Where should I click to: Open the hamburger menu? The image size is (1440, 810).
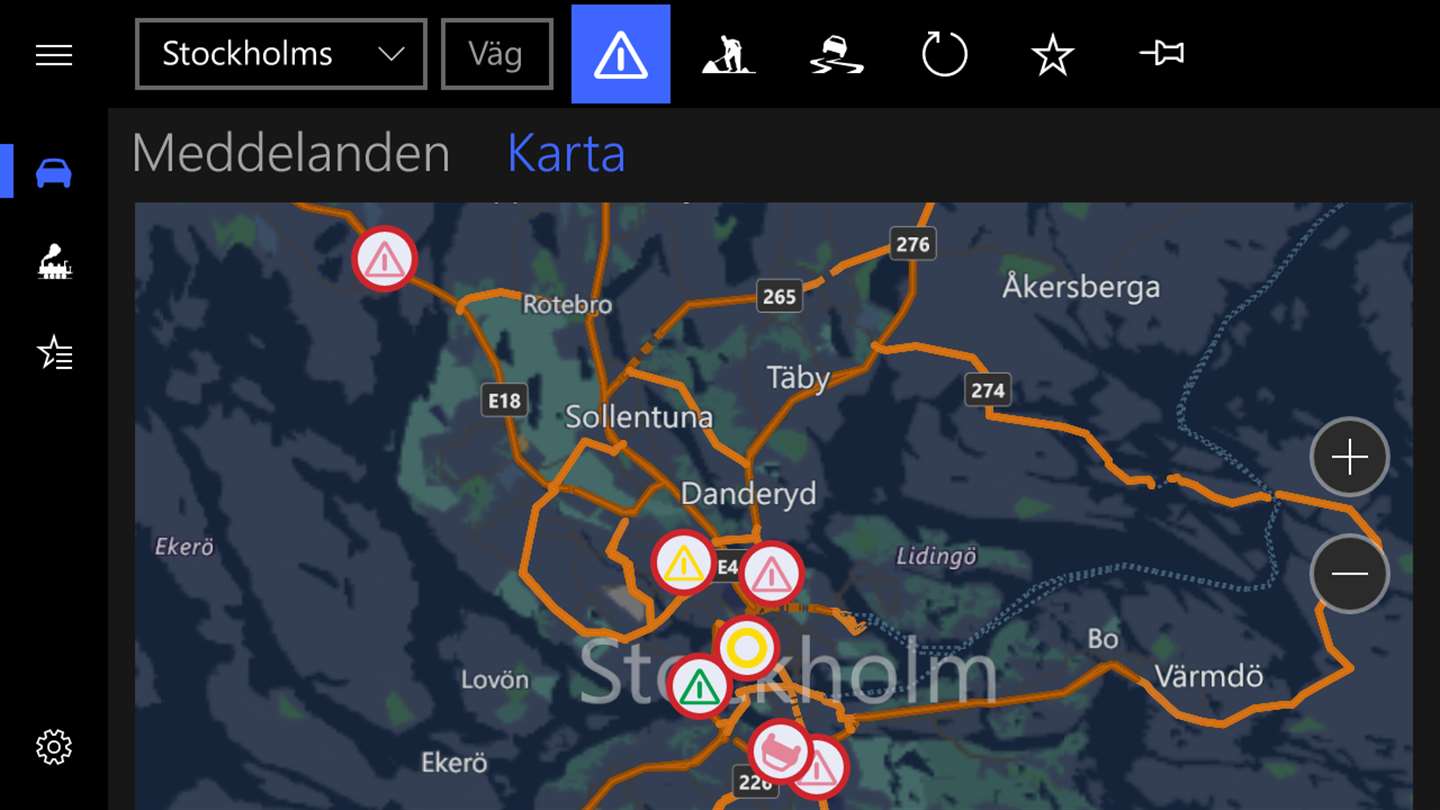[54, 54]
